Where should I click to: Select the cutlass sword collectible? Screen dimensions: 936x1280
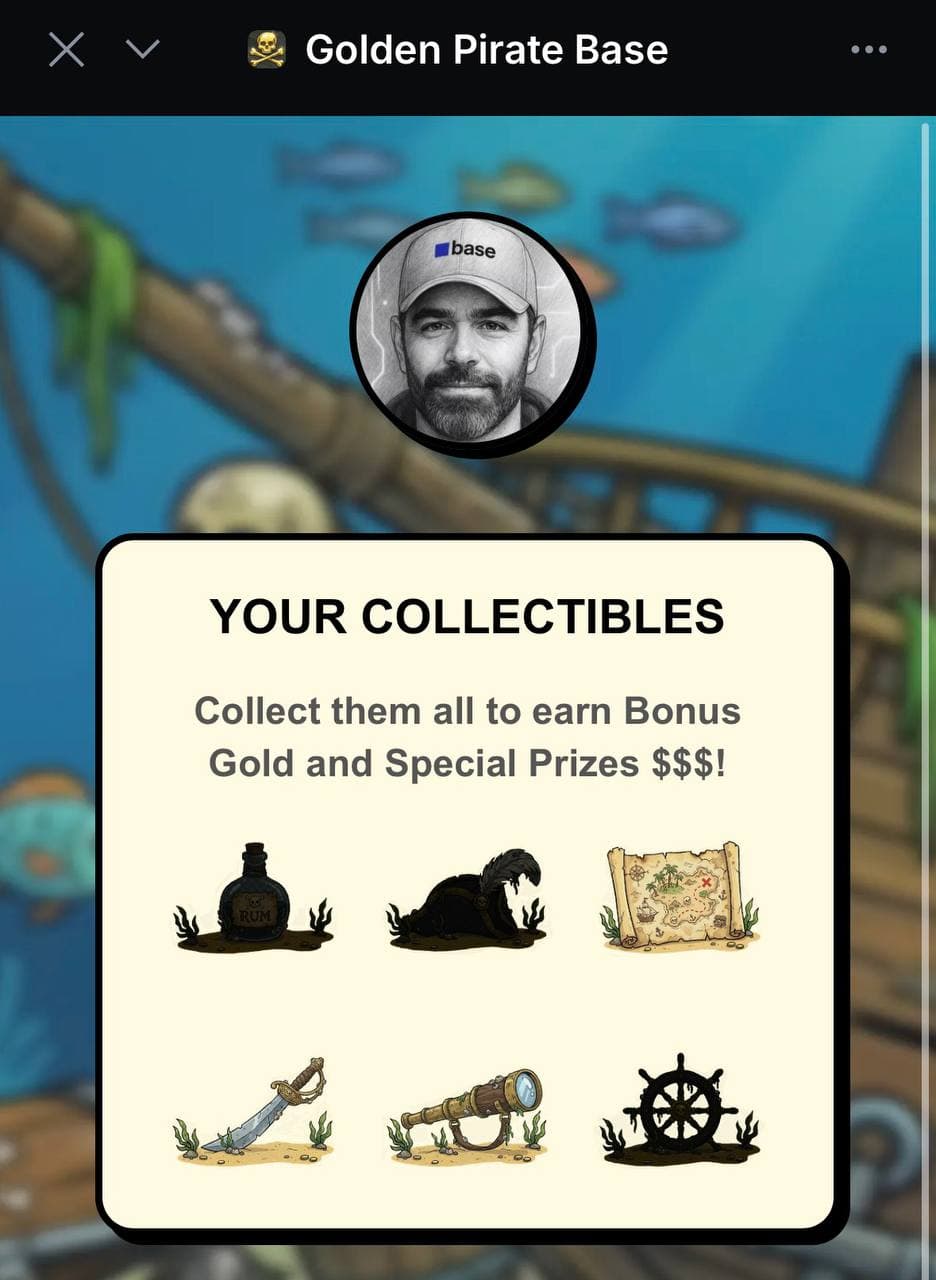click(x=255, y=1108)
